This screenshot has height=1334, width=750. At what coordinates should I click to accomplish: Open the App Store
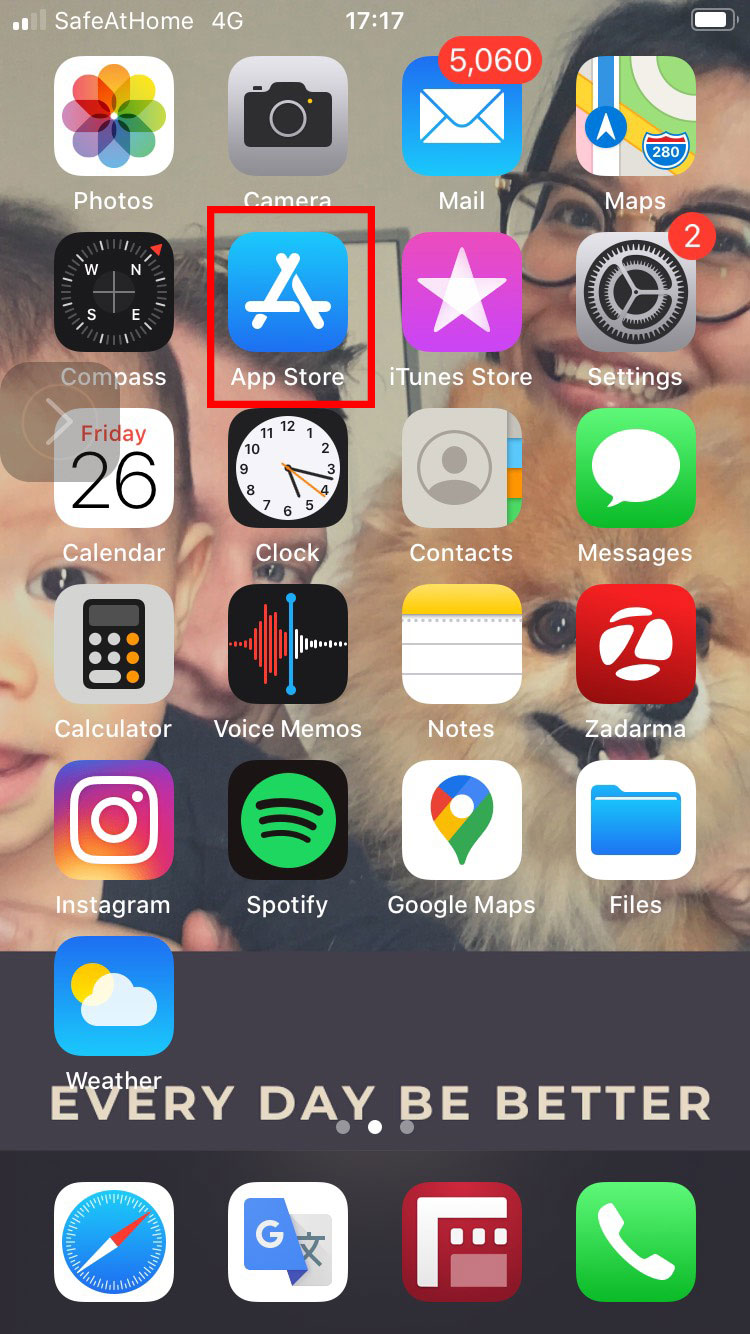click(x=287, y=292)
